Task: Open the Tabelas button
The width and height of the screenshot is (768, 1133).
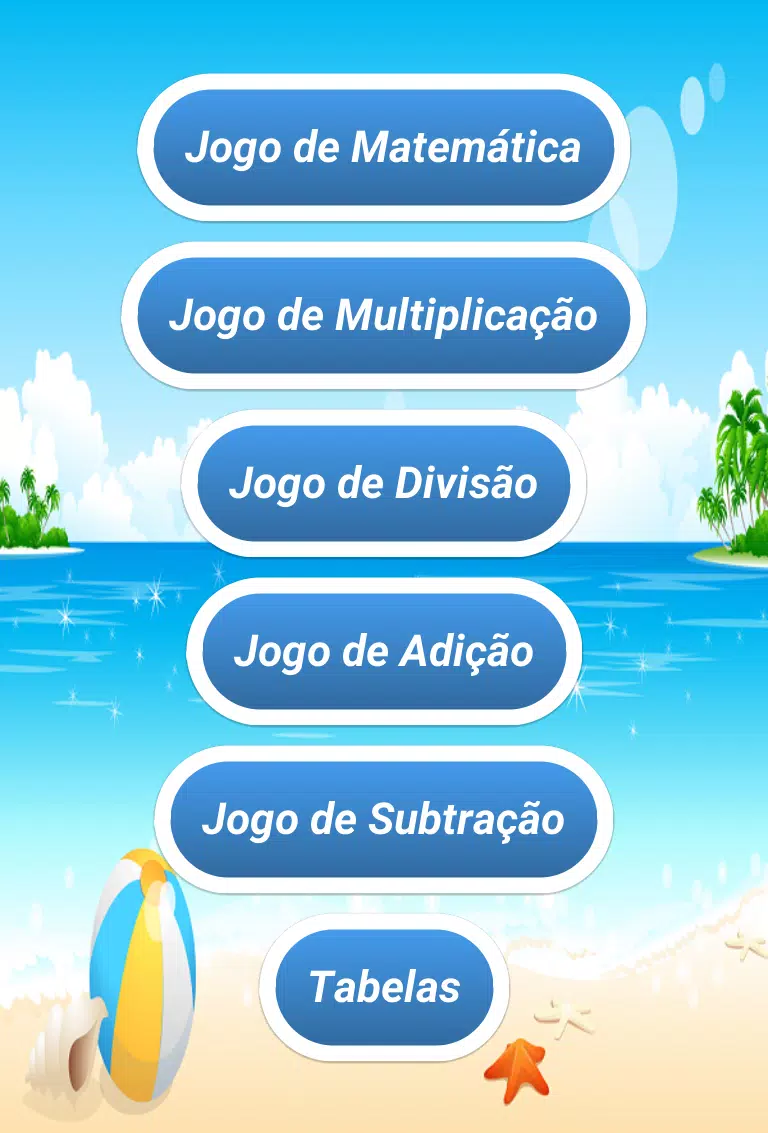Action: click(383, 987)
